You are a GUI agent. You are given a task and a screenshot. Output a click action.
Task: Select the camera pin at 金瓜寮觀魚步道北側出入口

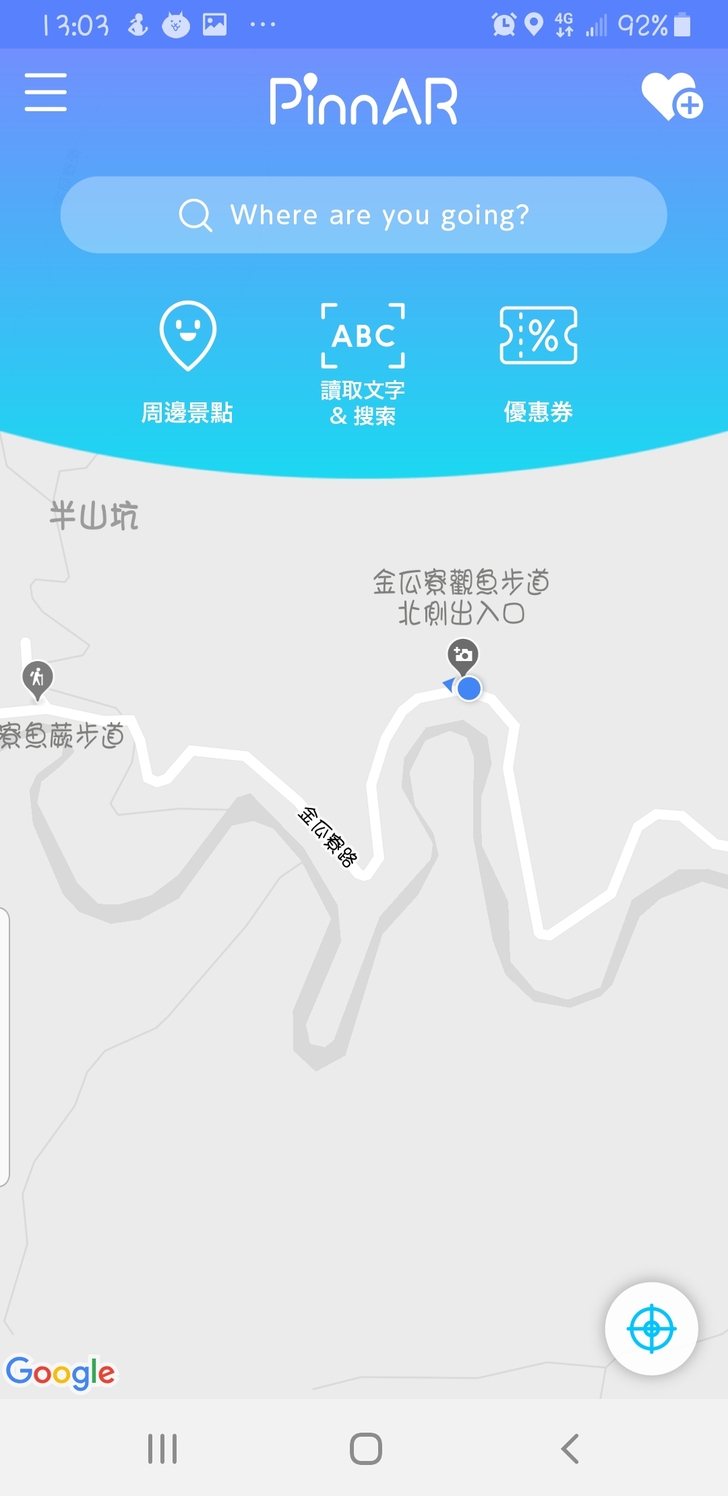pyautogui.click(x=462, y=656)
